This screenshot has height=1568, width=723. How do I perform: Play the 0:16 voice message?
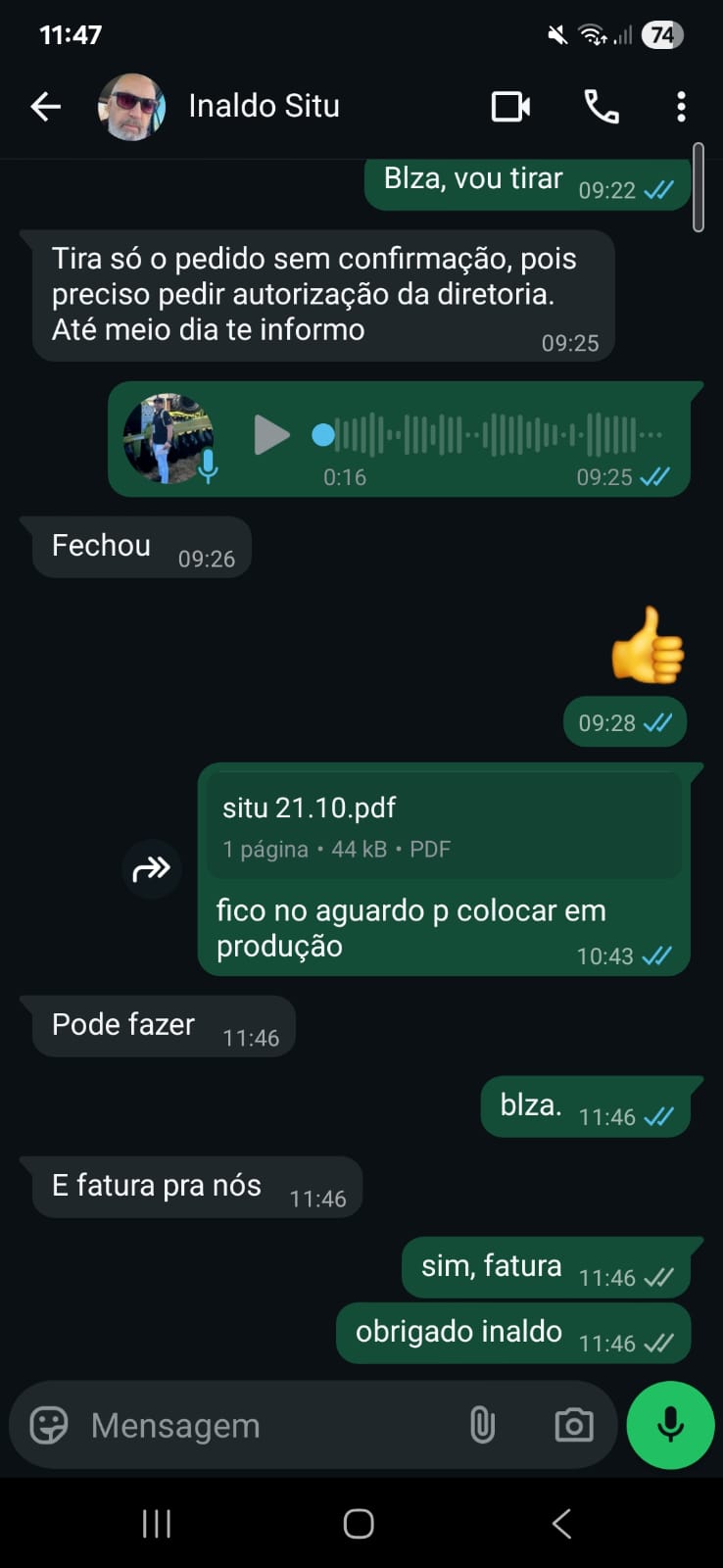click(x=271, y=435)
